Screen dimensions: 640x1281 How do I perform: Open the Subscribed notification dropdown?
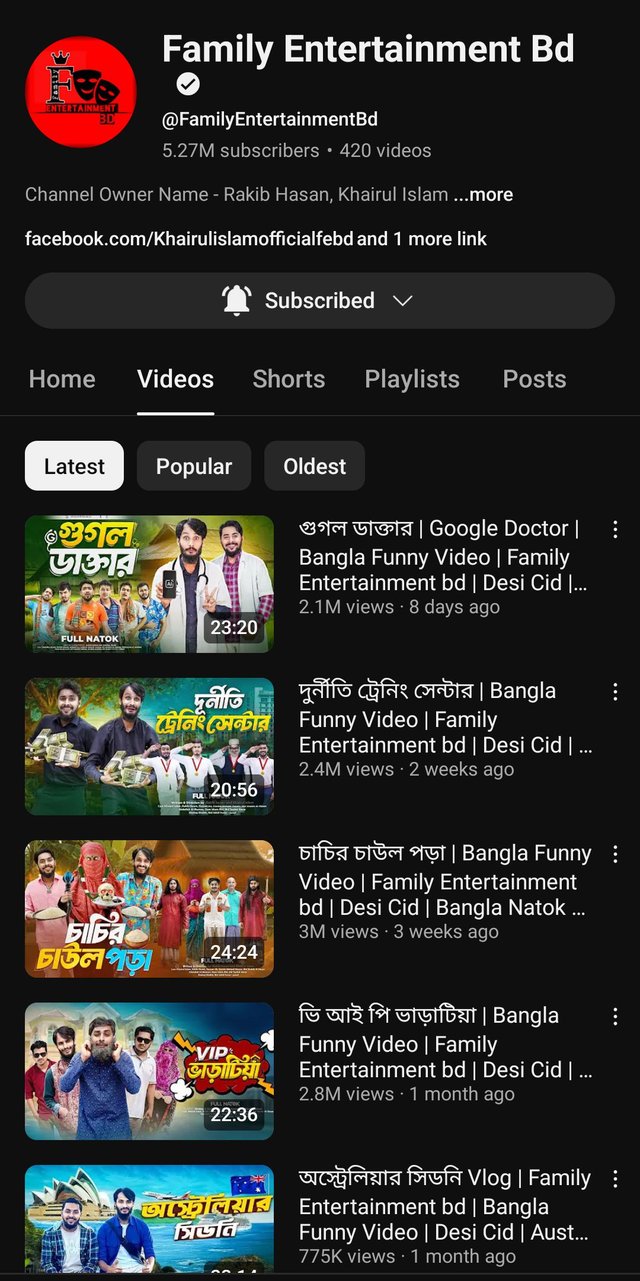319,301
